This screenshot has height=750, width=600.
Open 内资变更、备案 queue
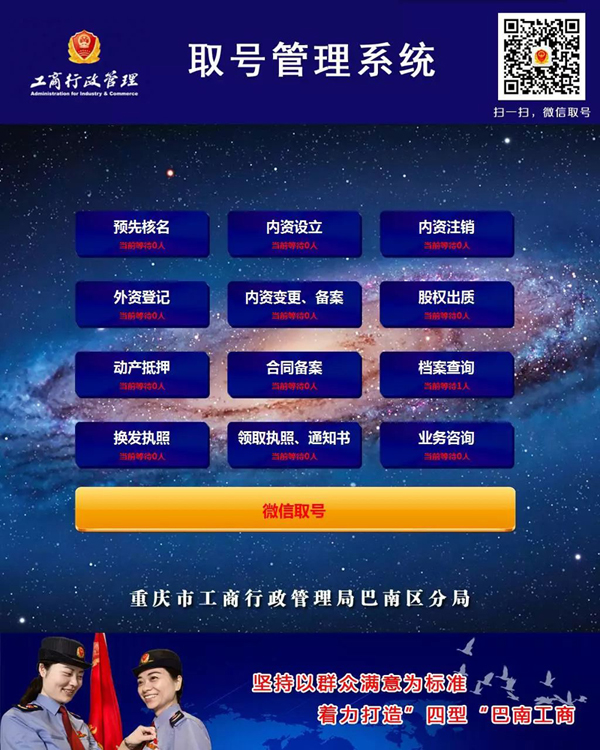pos(294,304)
